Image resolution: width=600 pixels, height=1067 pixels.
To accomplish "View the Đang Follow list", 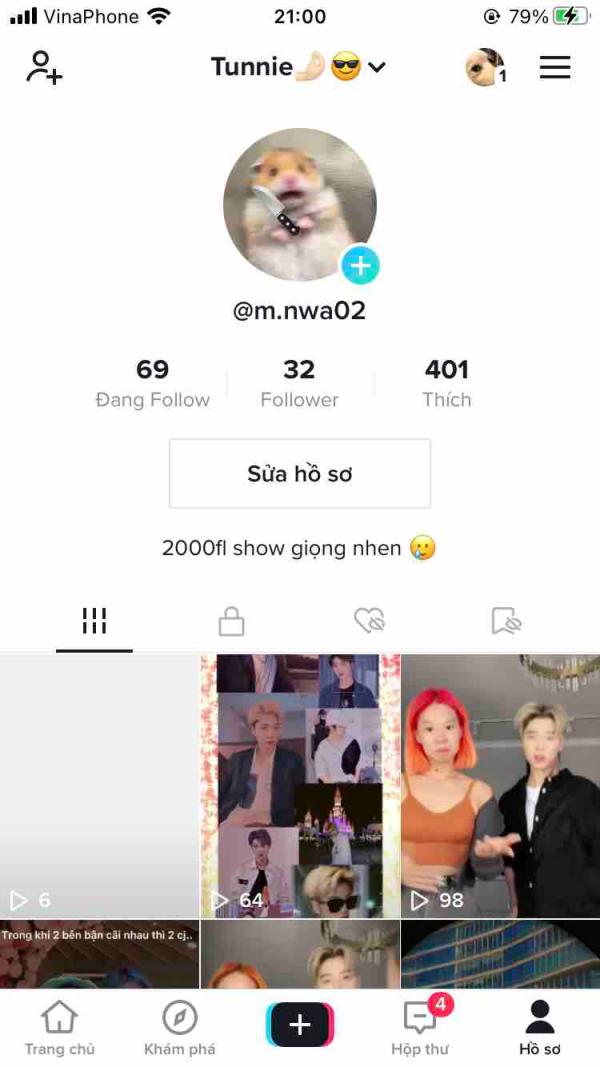I will [x=152, y=383].
